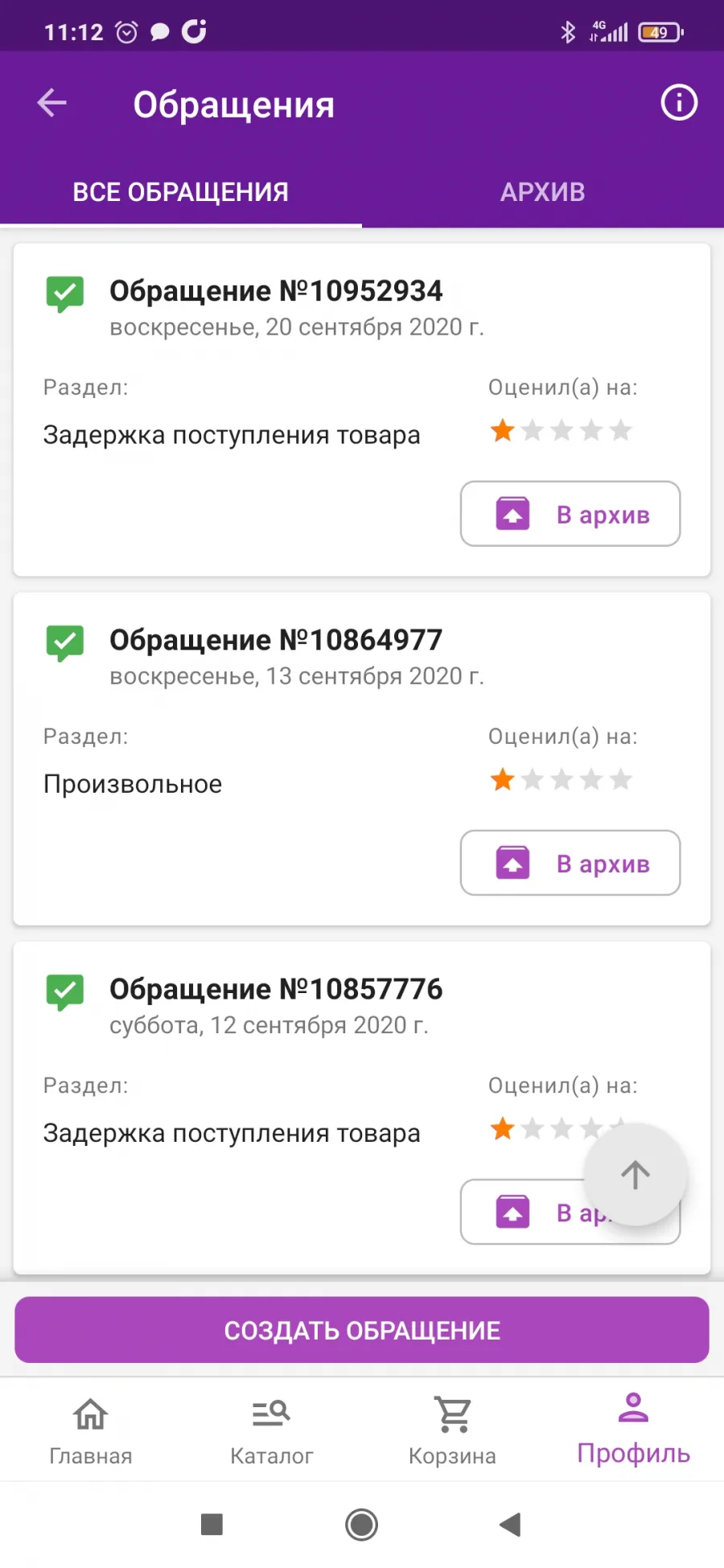
Task: Tap the scroll-to-top arrow button
Action: [x=636, y=1175]
